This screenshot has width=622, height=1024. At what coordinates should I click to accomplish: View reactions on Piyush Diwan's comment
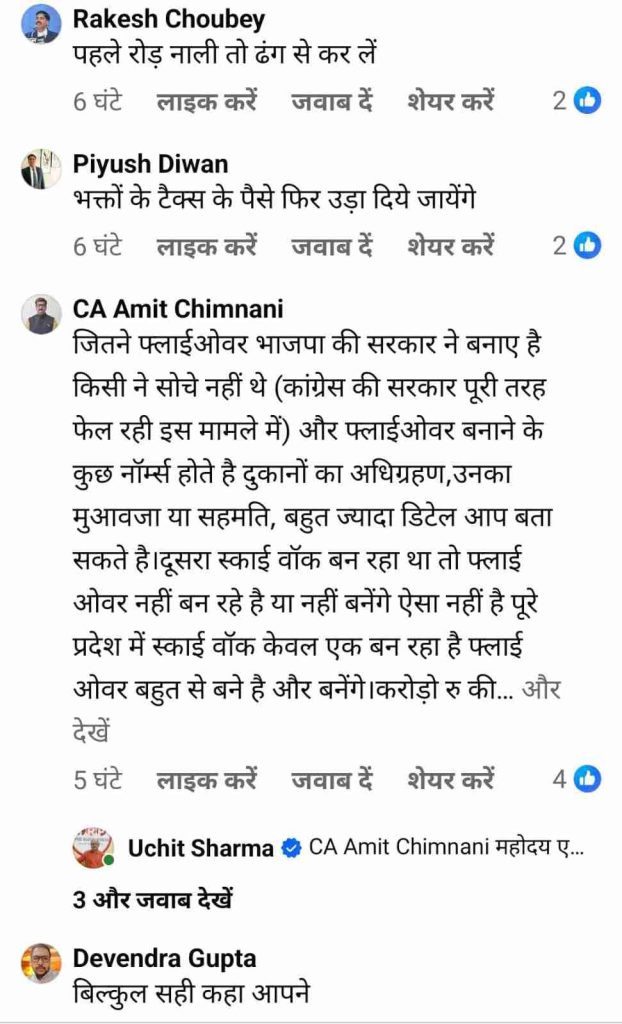point(577,245)
